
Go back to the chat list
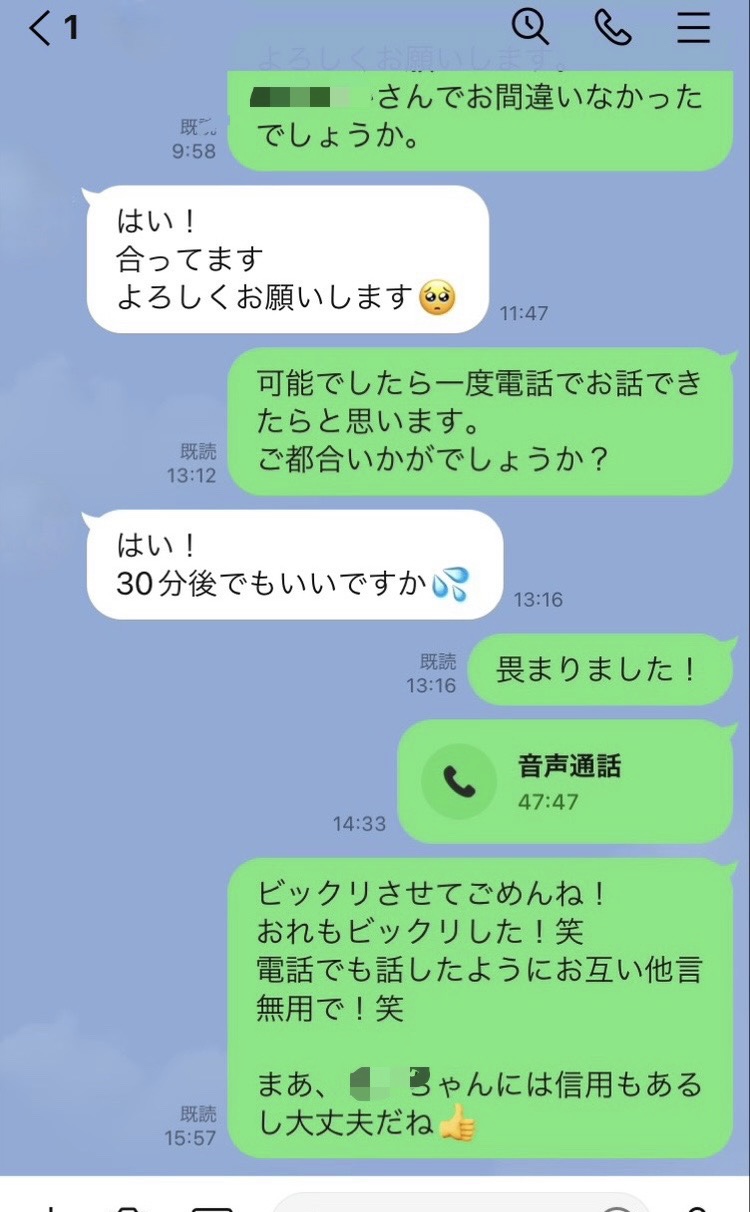point(53,28)
